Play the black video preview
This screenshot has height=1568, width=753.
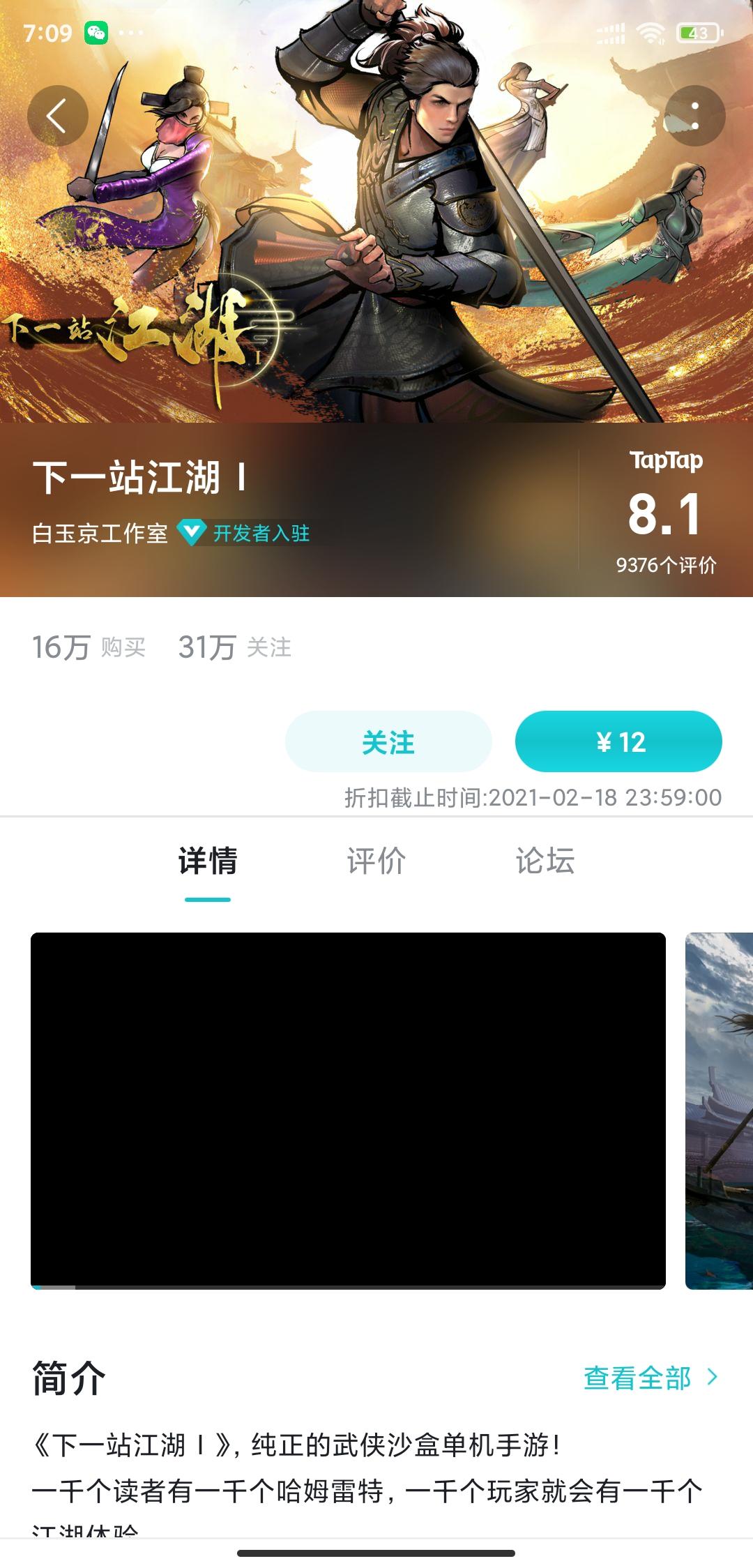pos(348,1110)
